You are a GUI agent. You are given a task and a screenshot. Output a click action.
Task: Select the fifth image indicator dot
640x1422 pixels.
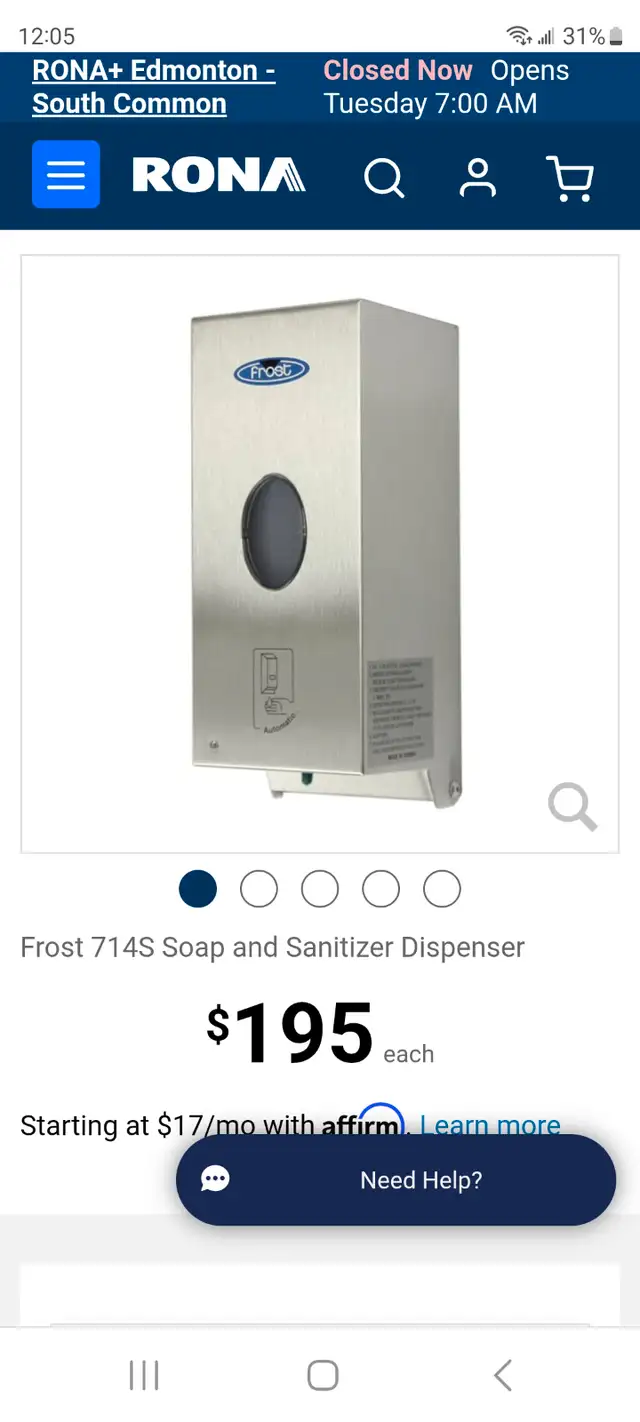[x=442, y=888]
